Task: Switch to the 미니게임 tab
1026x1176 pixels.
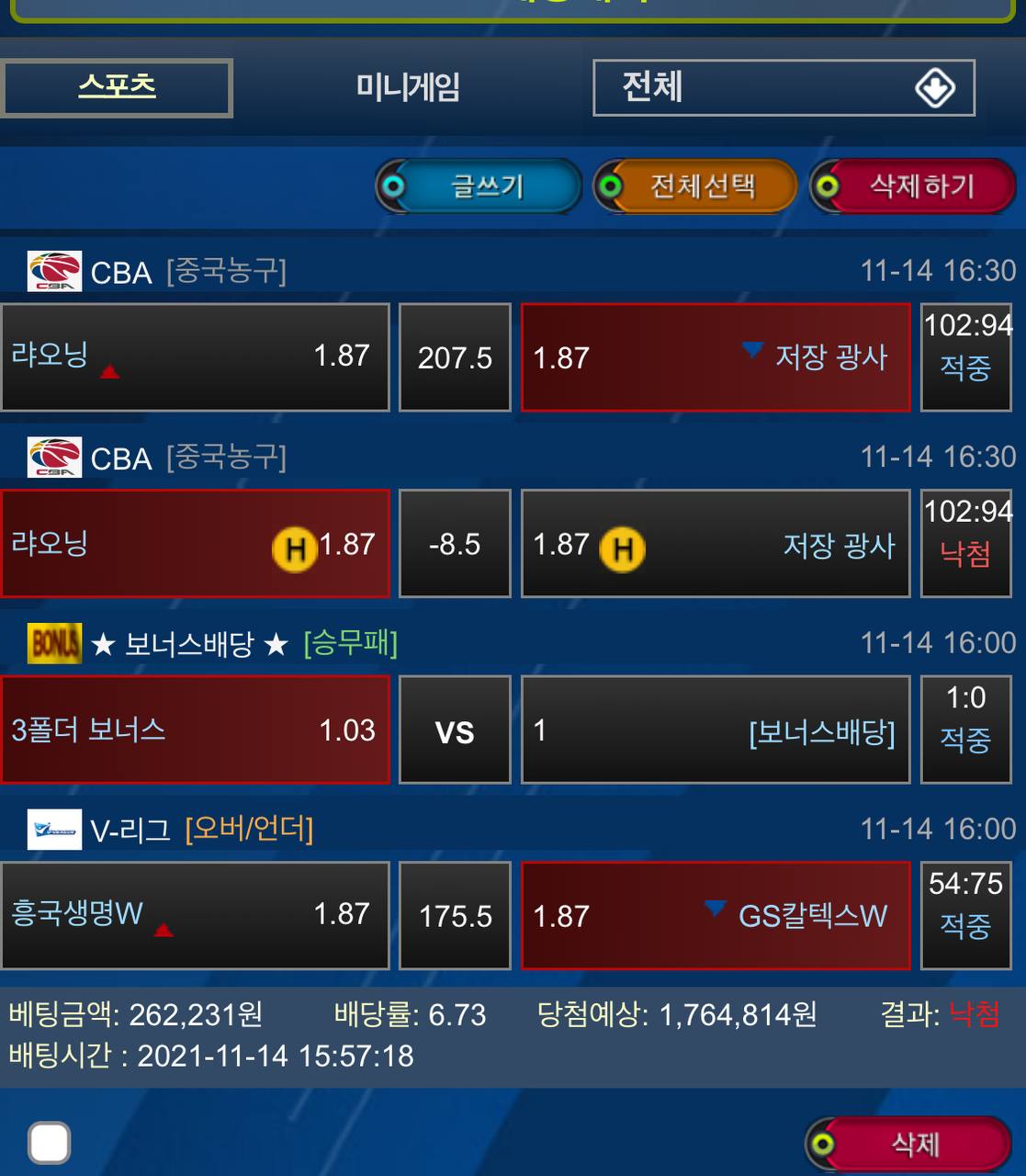Action: (408, 88)
